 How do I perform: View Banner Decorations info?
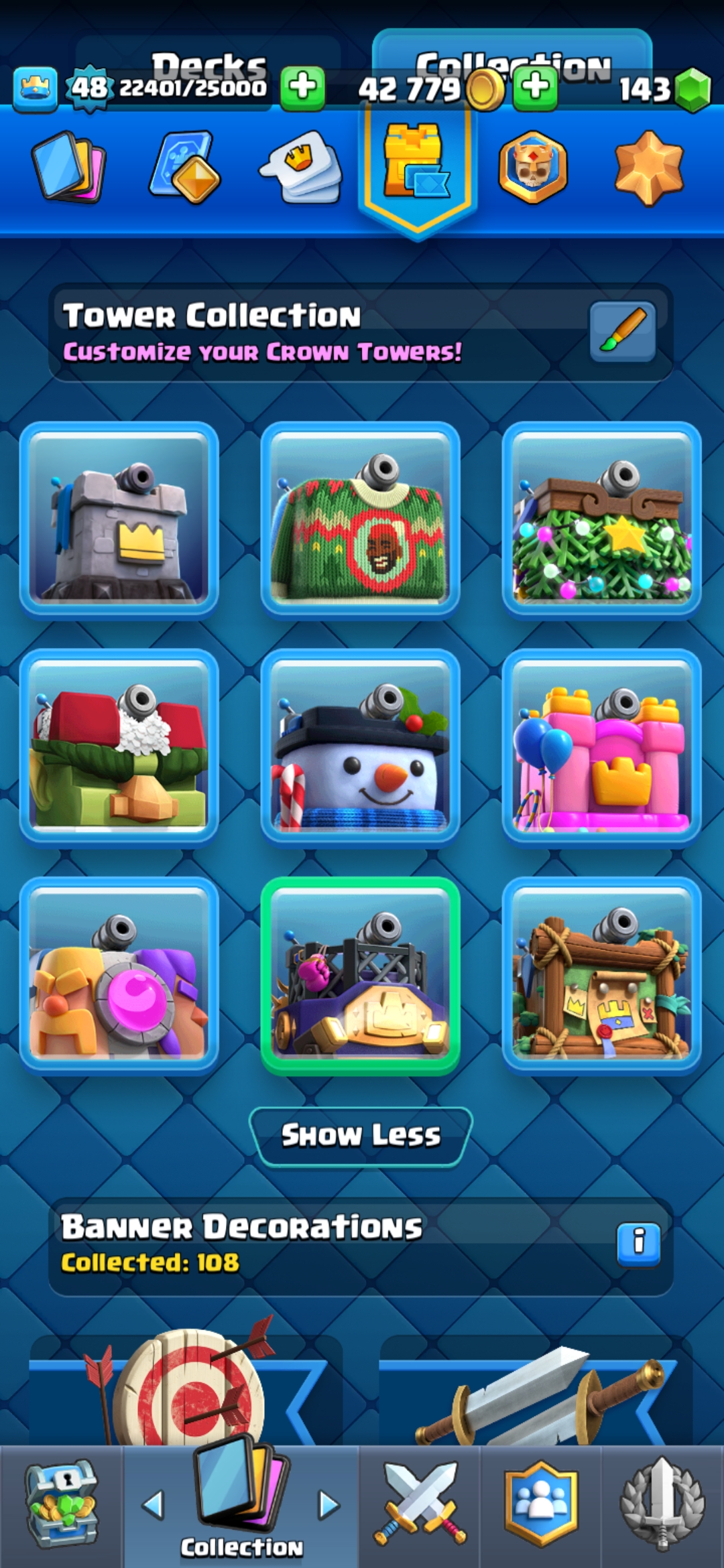pyautogui.click(x=638, y=1244)
